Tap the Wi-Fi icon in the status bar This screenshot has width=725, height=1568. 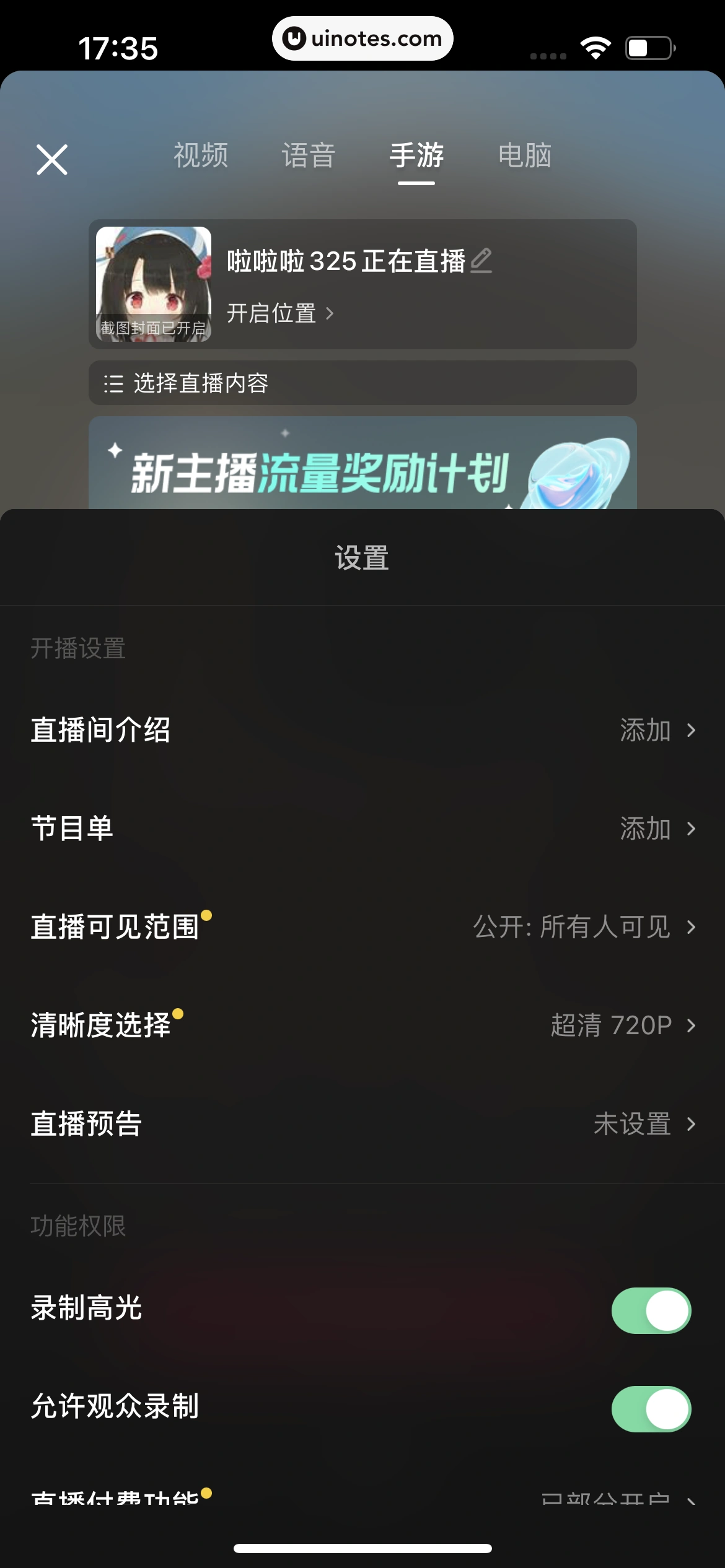[594, 46]
